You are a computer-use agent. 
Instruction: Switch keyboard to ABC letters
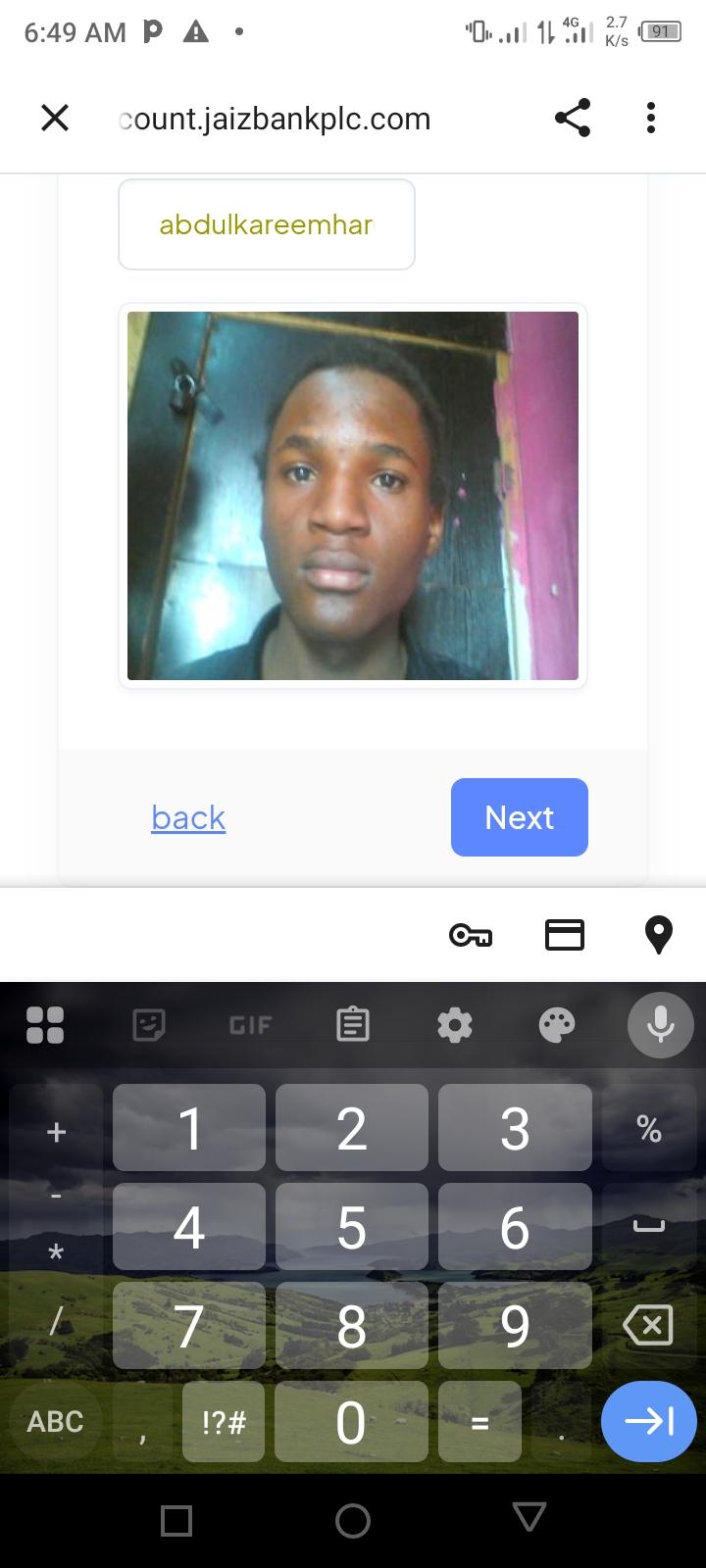55,1421
